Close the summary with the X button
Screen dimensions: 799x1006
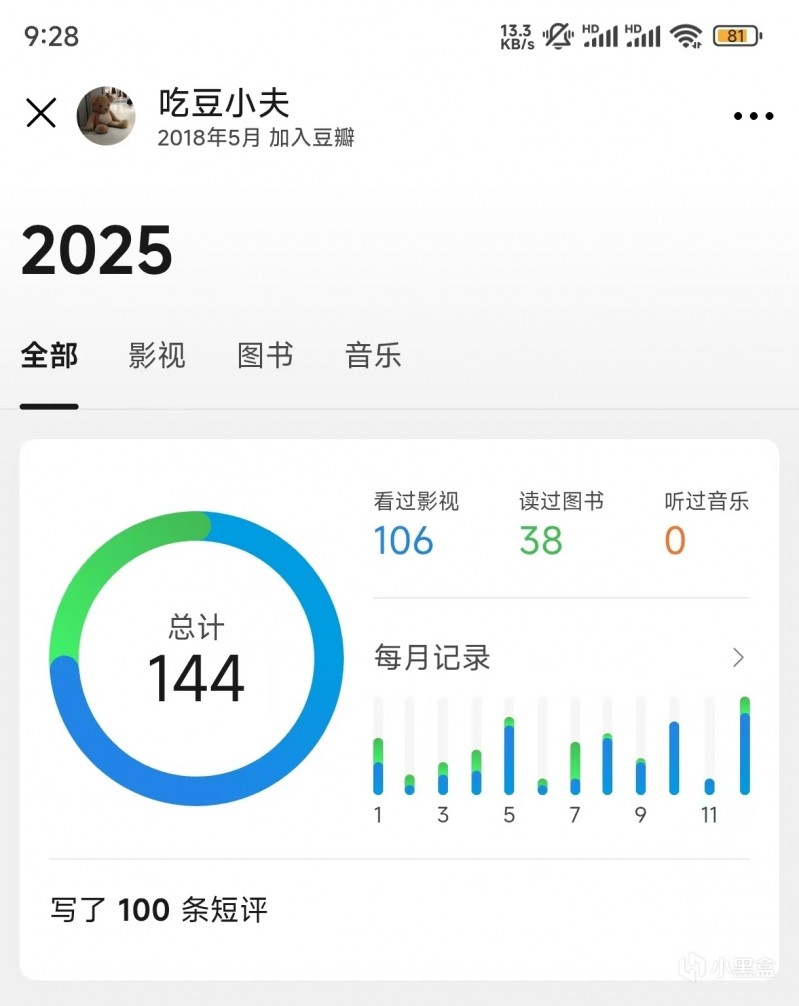41,113
